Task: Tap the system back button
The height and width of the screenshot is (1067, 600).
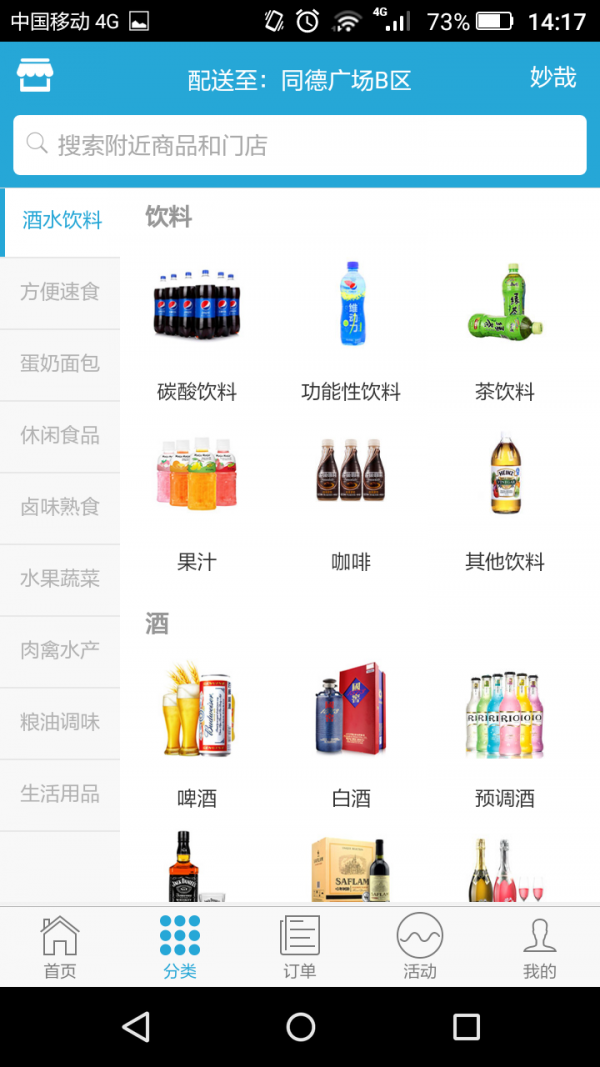Action: pyautogui.click(x=135, y=1026)
